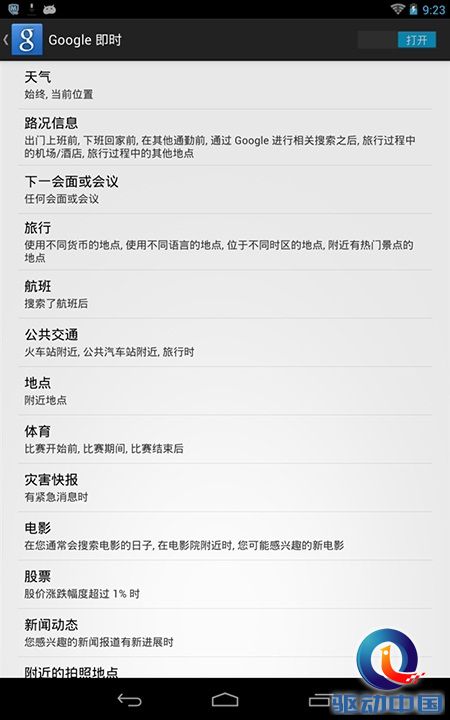Image resolution: width=450 pixels, height=720 pixels.
Task: Select the 灾害快报 settings row
Action: pyautogui.click(x=225, y=488)
